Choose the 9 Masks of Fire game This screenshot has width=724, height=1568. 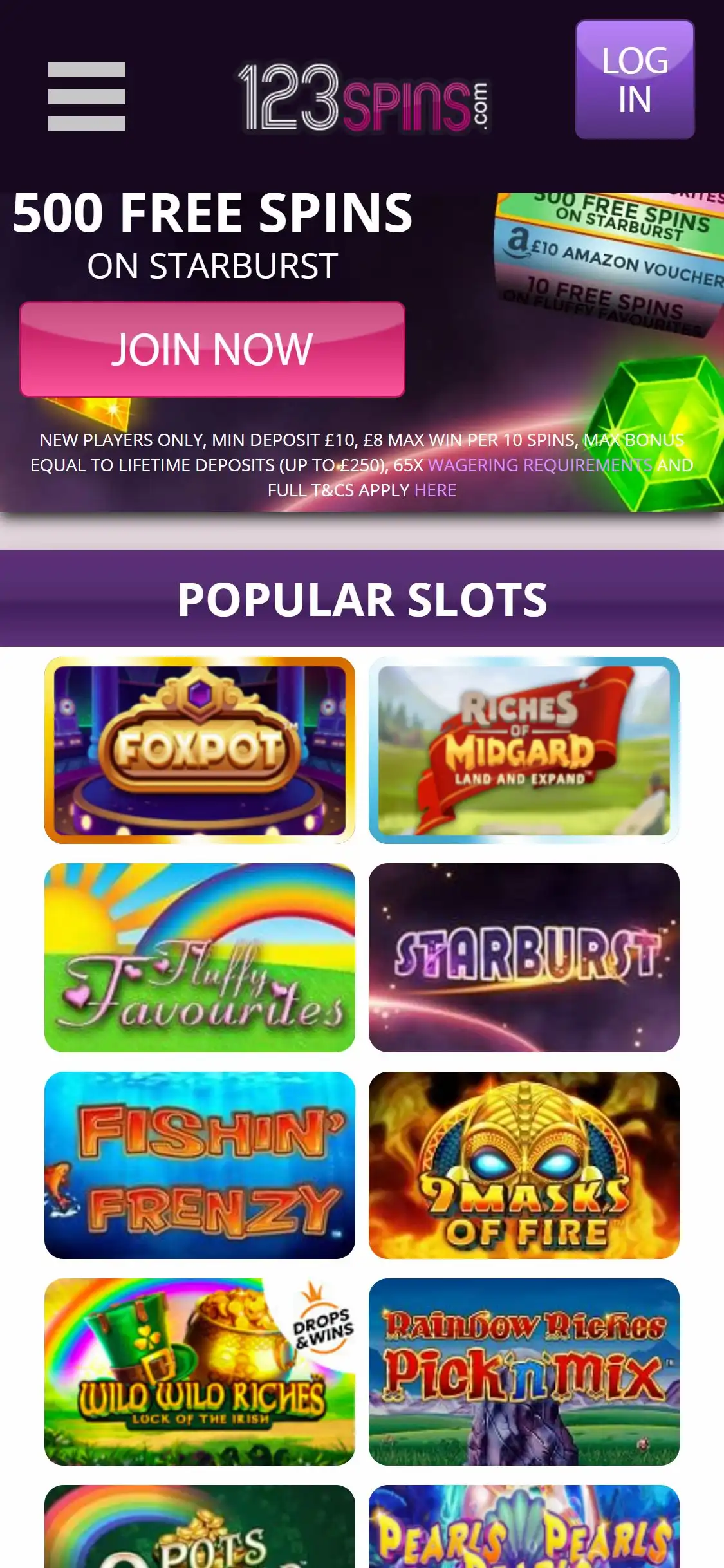(524, 1165)
